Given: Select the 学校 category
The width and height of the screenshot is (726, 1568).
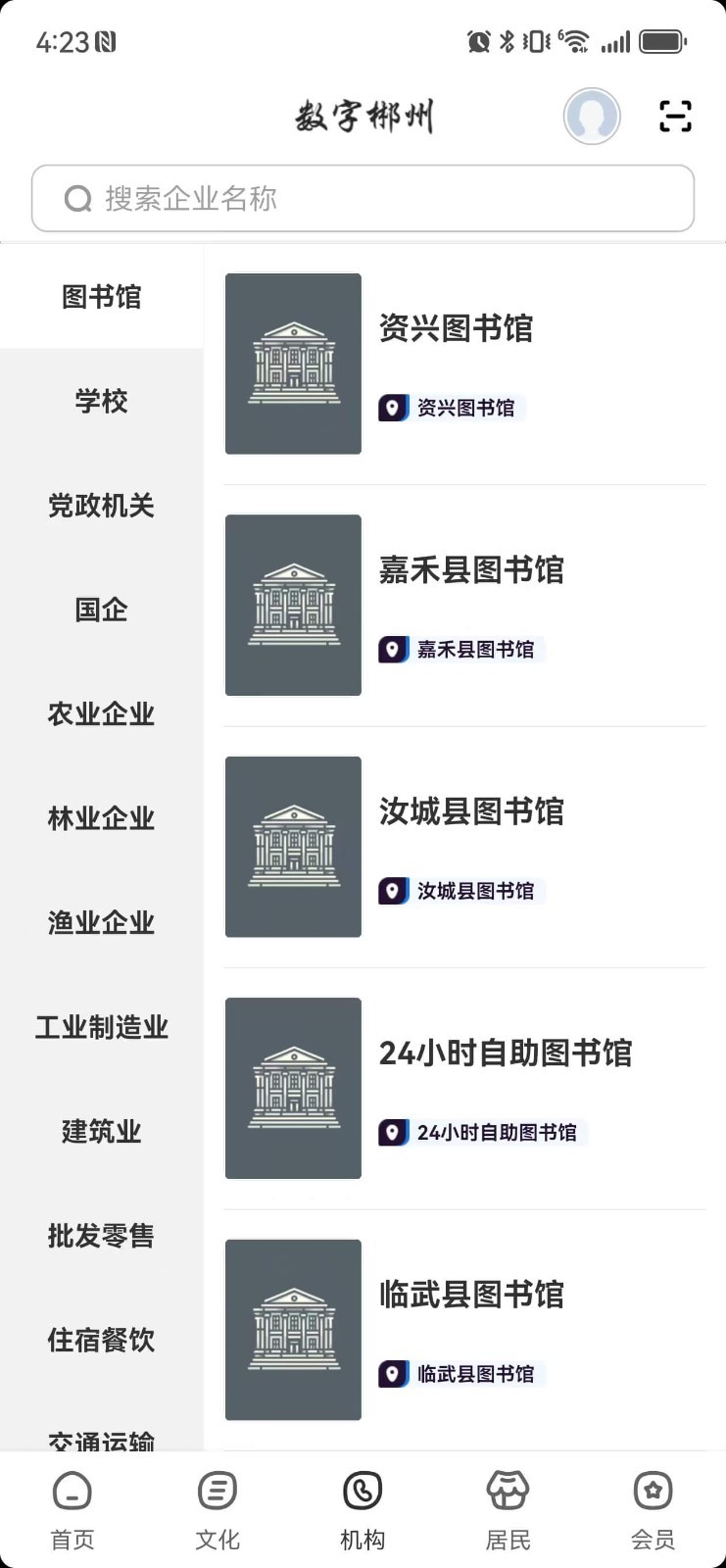Looking at the screenshot, I should point(102,401).
